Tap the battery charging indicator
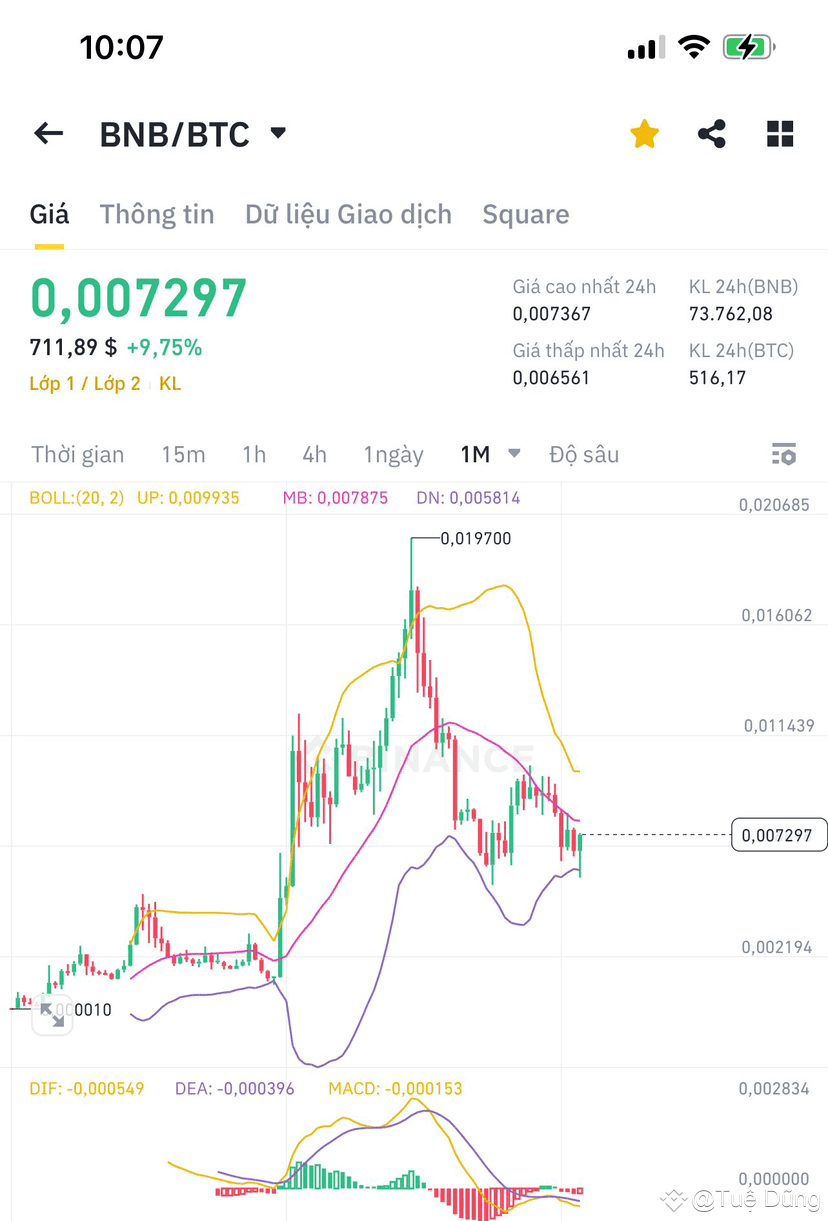The image size is (828, 1221). (748, 45)
